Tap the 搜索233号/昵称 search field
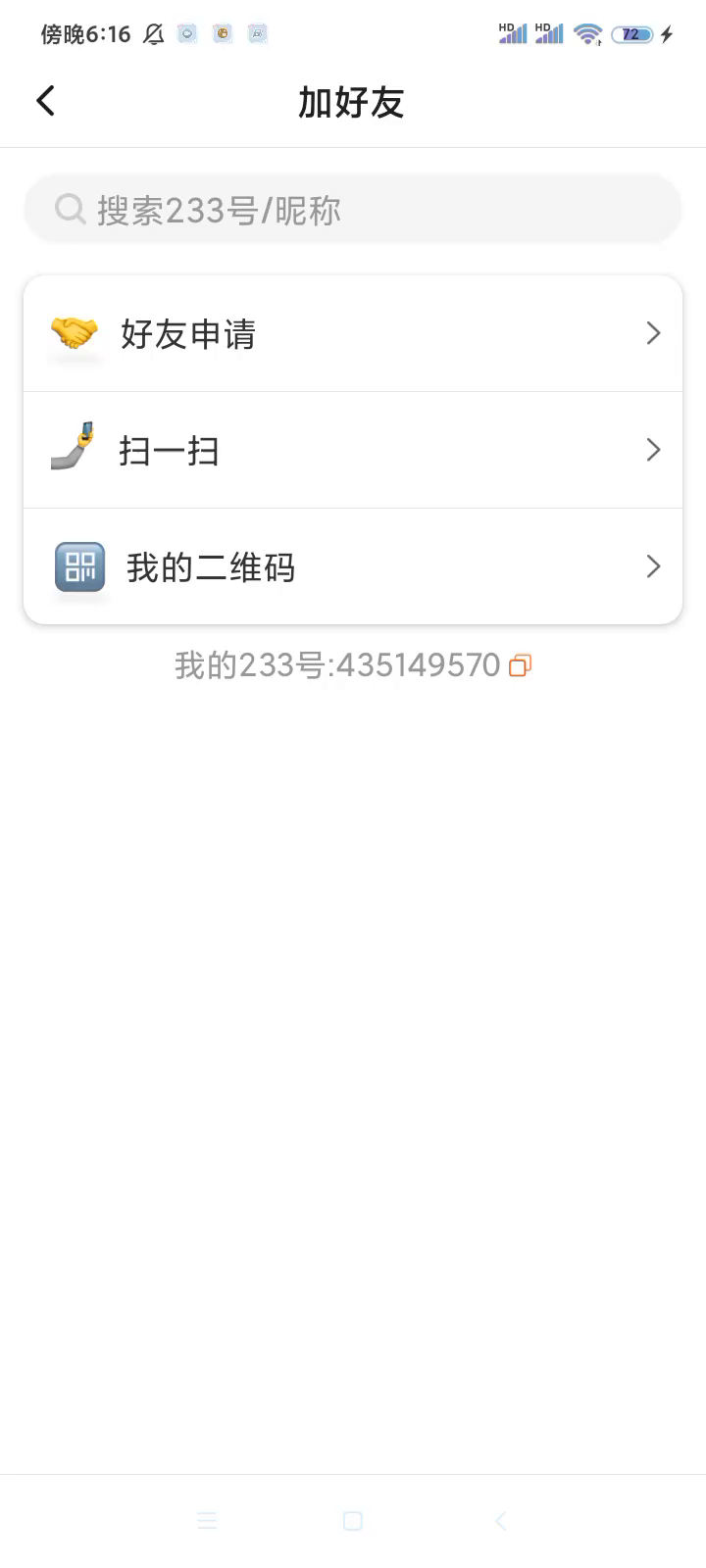Screen dimensions: 706x1568 pos(353,210)
